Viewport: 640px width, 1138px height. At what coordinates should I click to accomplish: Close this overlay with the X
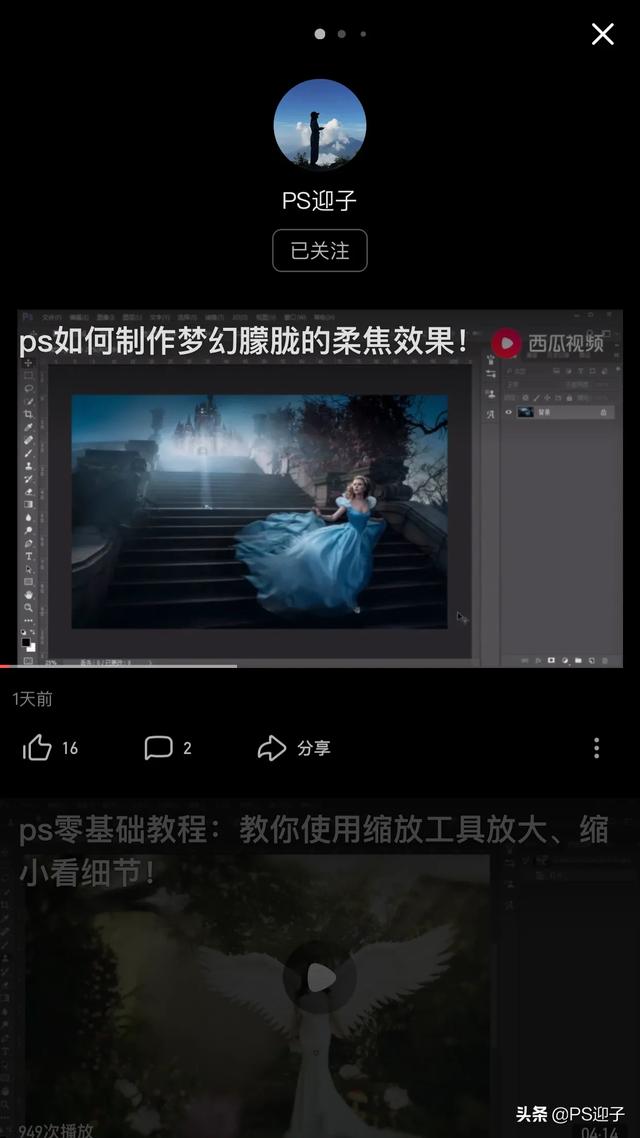[602, 35]
